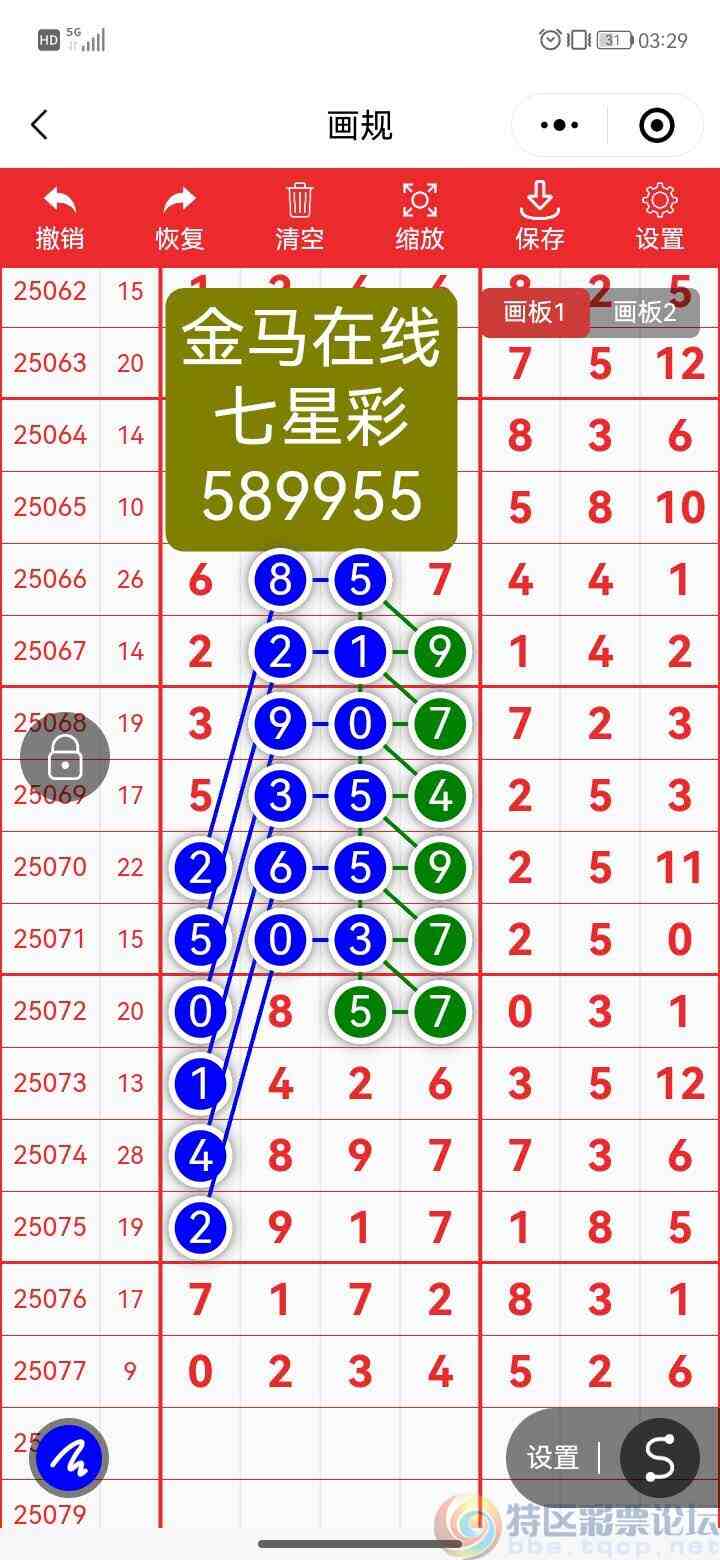The image size is (720, 1560).
Task: Open the three-dots more options menu
Action: 558,125
